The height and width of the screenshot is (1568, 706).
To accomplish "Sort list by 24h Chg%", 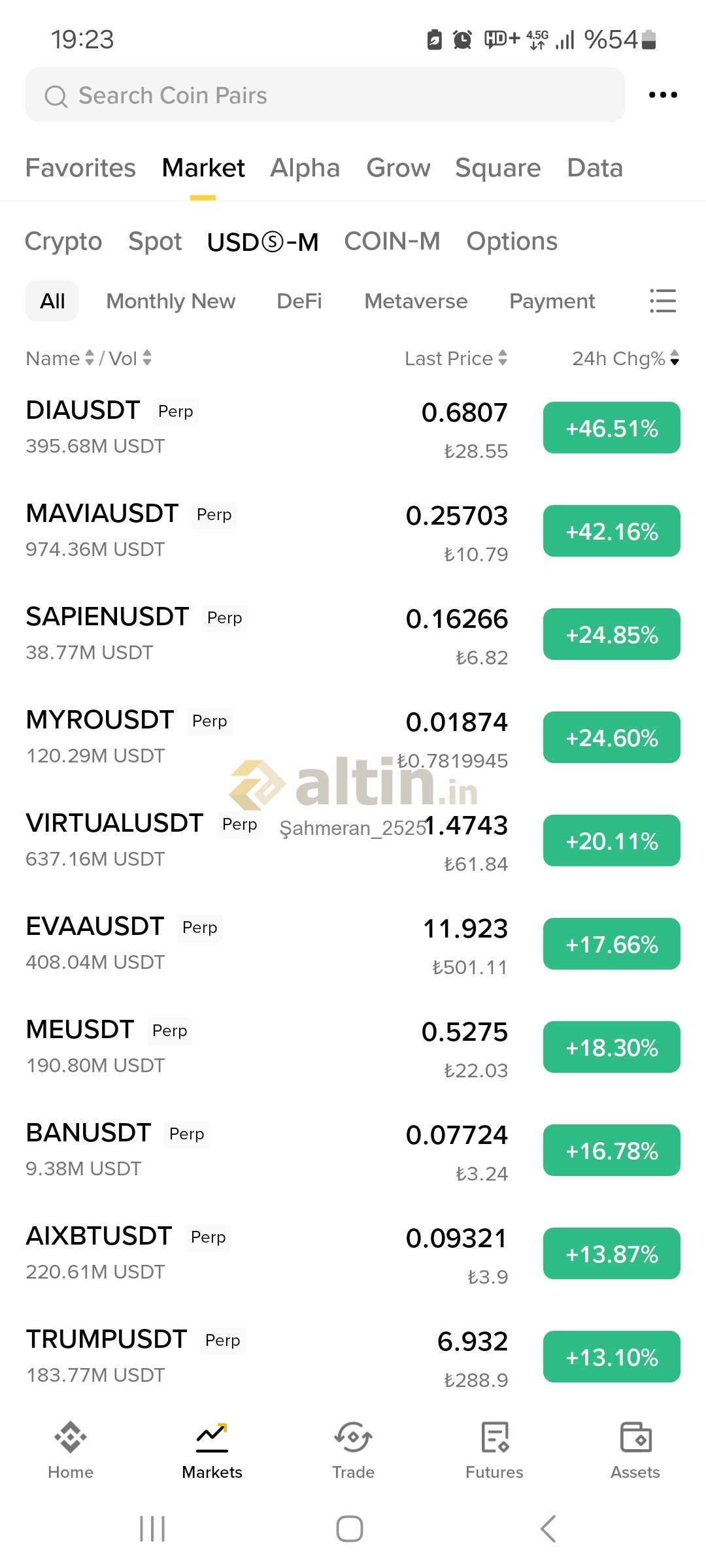I will click(625, 359).
